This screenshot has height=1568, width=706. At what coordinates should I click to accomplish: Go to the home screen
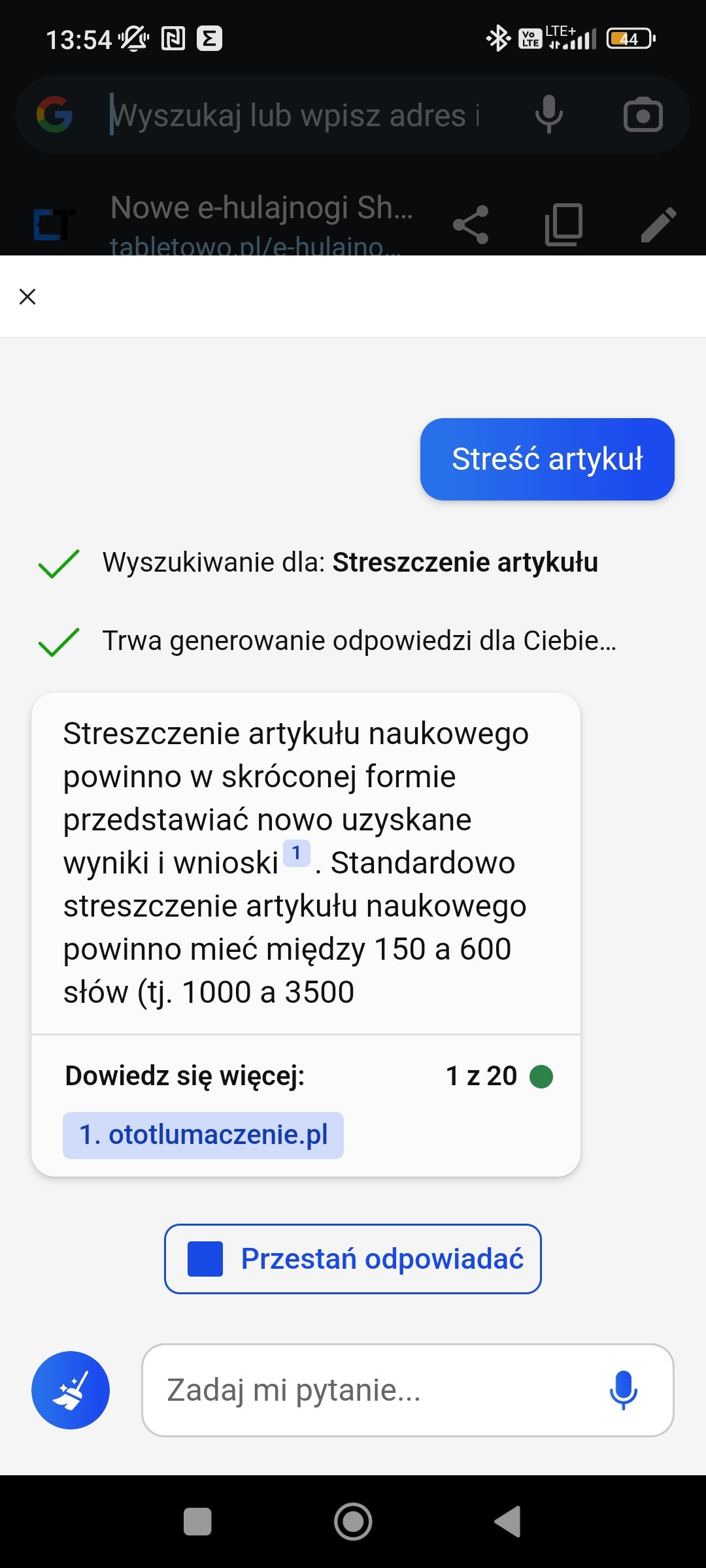coord(353,1522)
